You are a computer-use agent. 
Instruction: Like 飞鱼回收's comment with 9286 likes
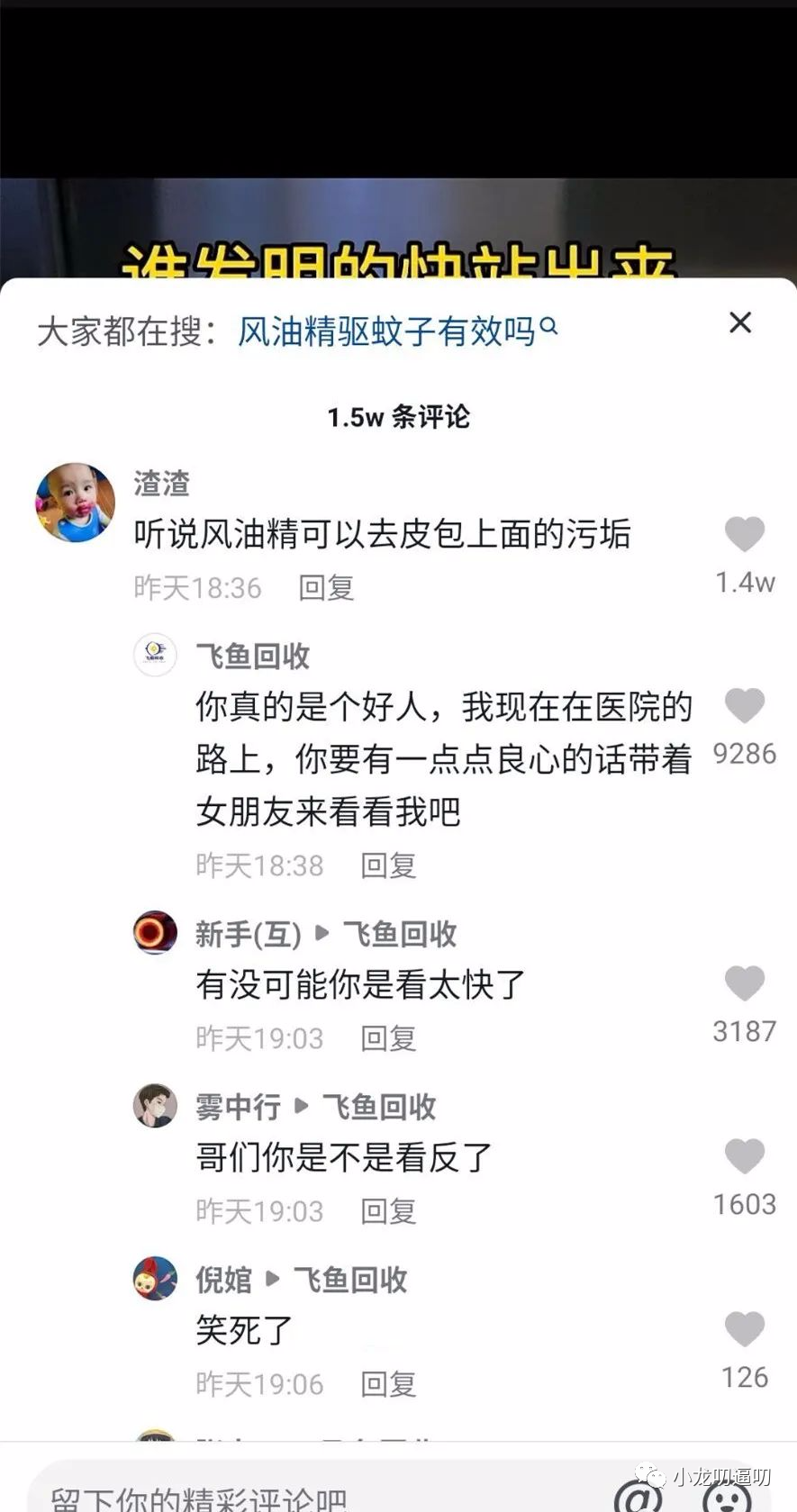[x=745, y=706]
